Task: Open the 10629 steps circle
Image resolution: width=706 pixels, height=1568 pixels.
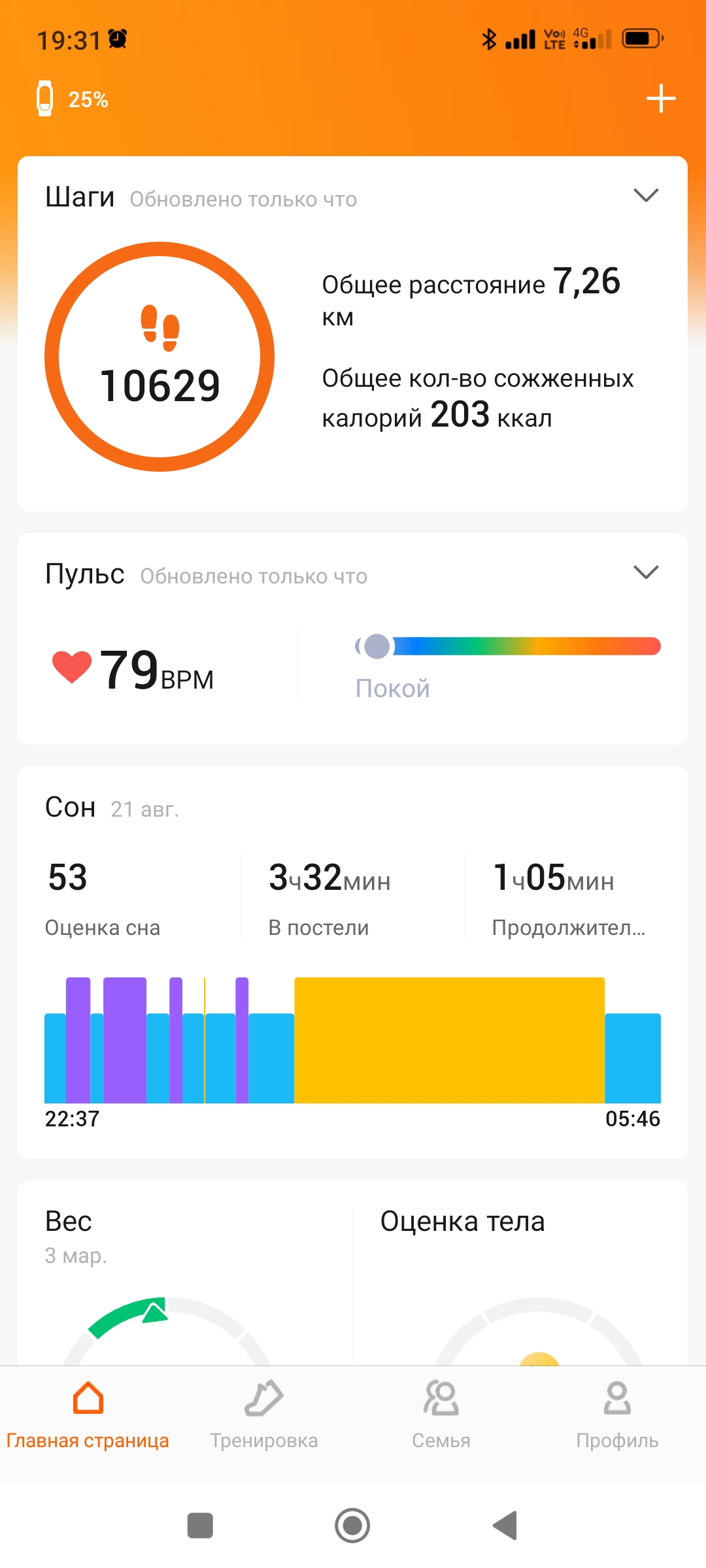Action: click(x=160, y=357)
